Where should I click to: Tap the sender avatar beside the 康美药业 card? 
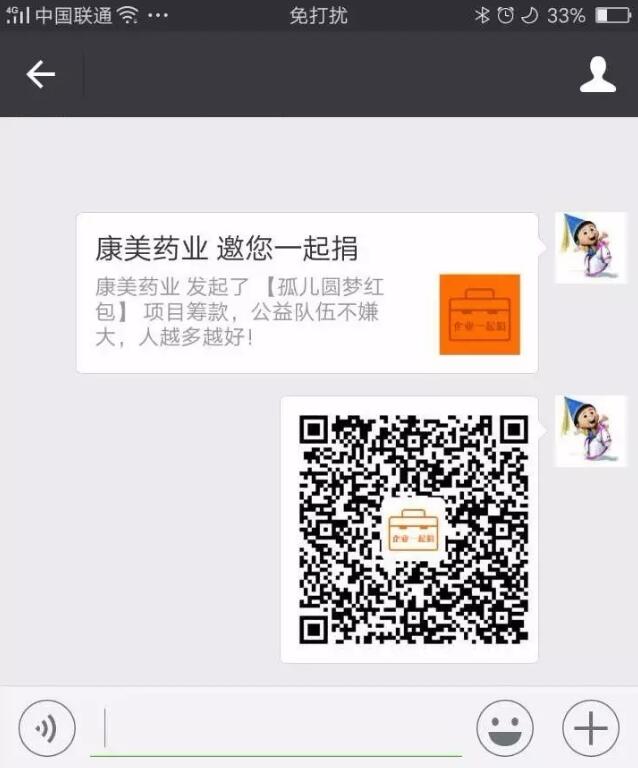(x=590, y=248)
